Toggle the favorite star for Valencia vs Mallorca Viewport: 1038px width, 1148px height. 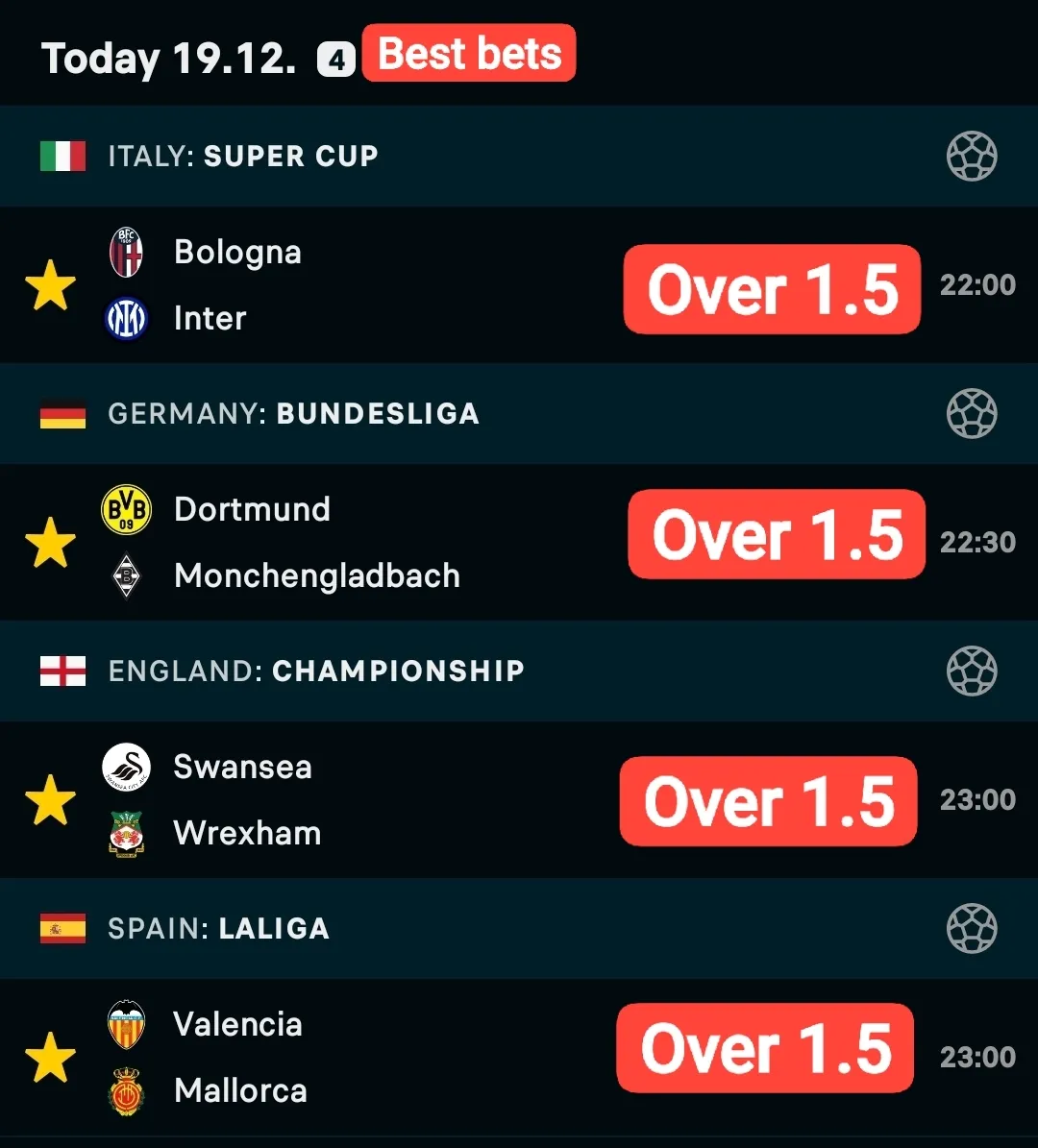click(50, 1058)
